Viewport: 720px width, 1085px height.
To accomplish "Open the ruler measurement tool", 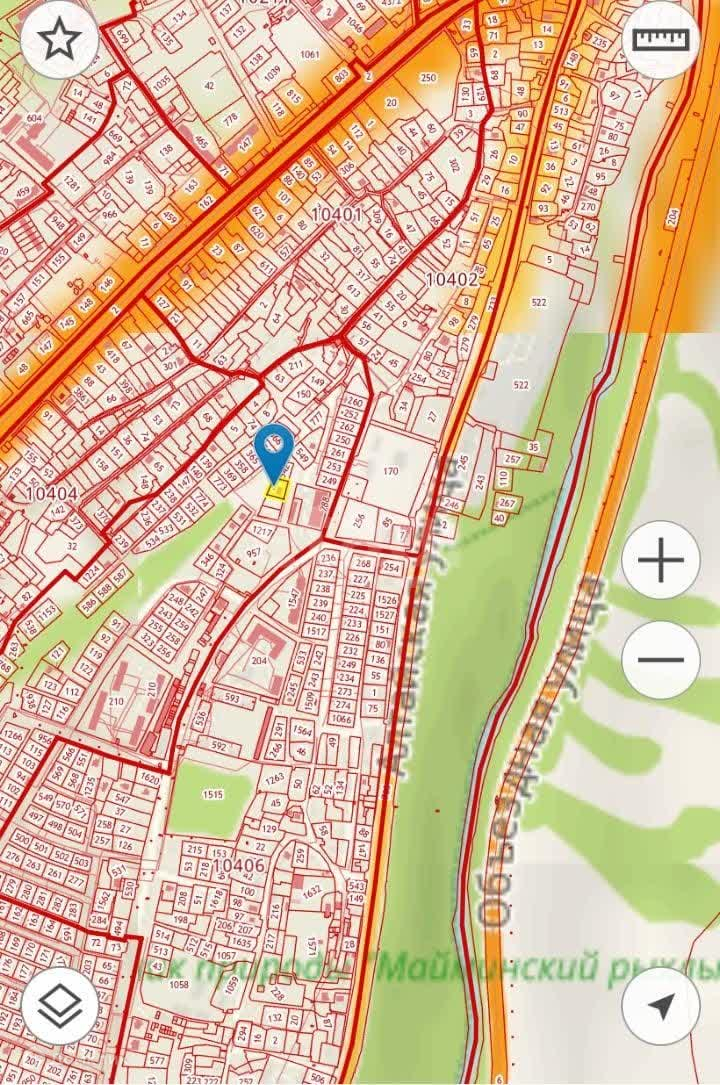I will (x=661, y=40).
